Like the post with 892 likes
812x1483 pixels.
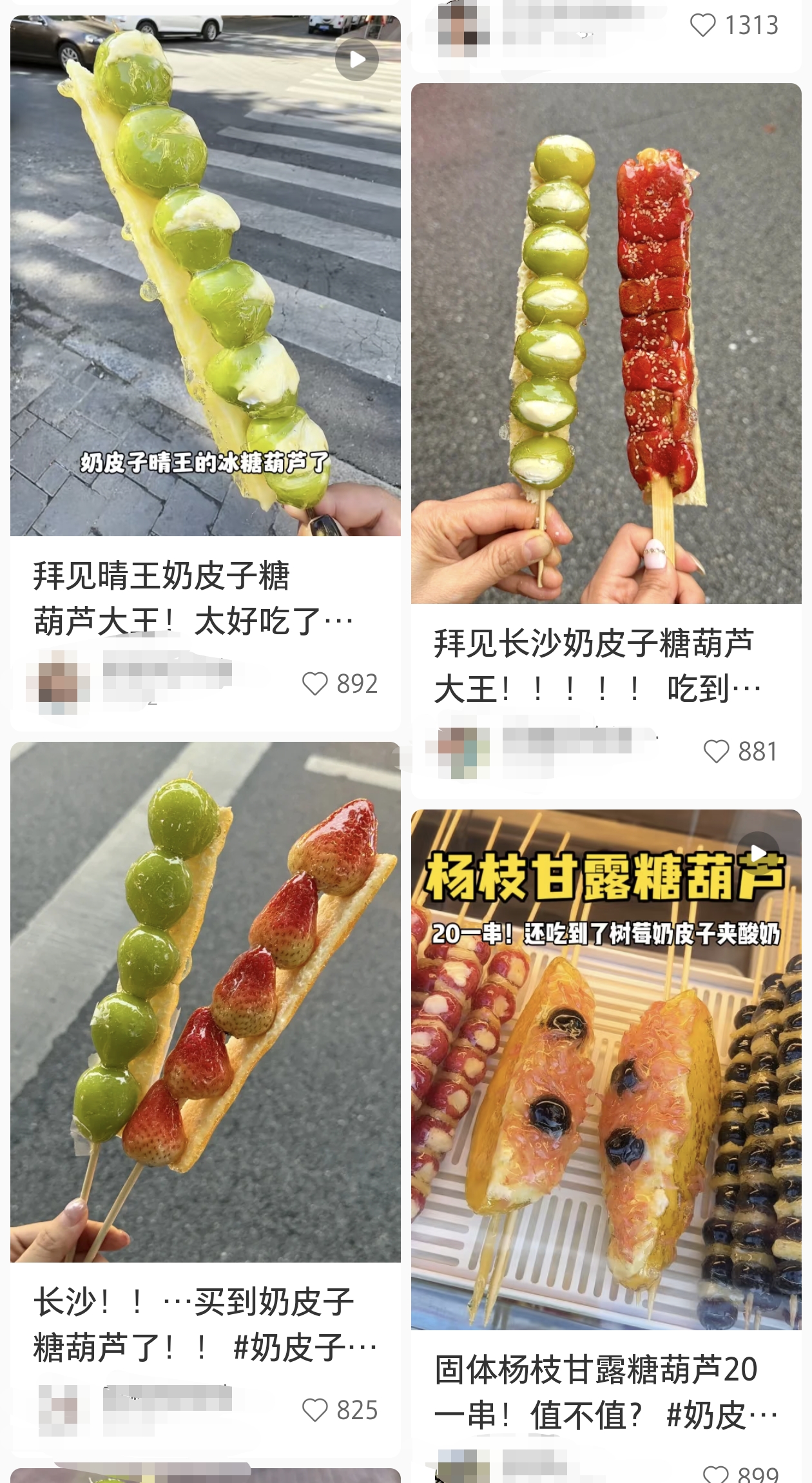[316, 684]
